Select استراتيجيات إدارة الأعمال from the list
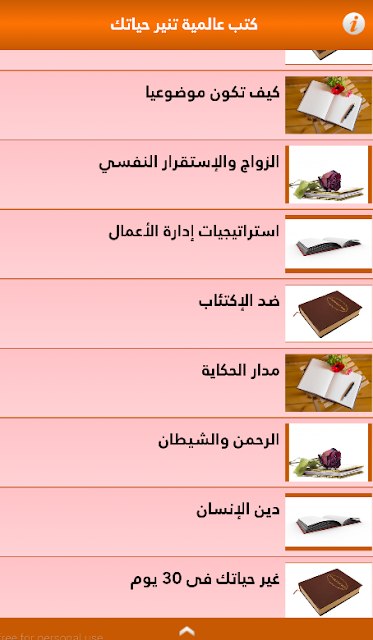 coord(186,244)
